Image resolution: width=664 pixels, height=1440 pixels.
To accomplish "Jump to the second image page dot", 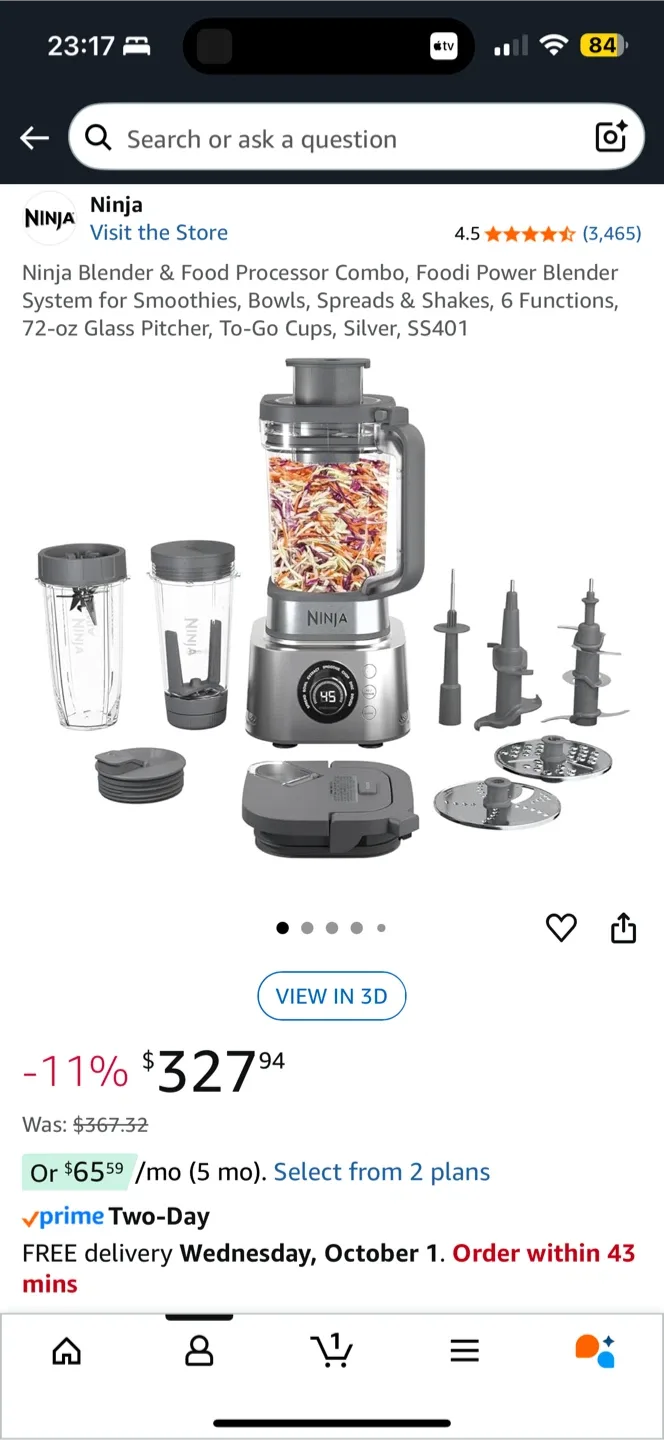I will [x=307, y=928].
